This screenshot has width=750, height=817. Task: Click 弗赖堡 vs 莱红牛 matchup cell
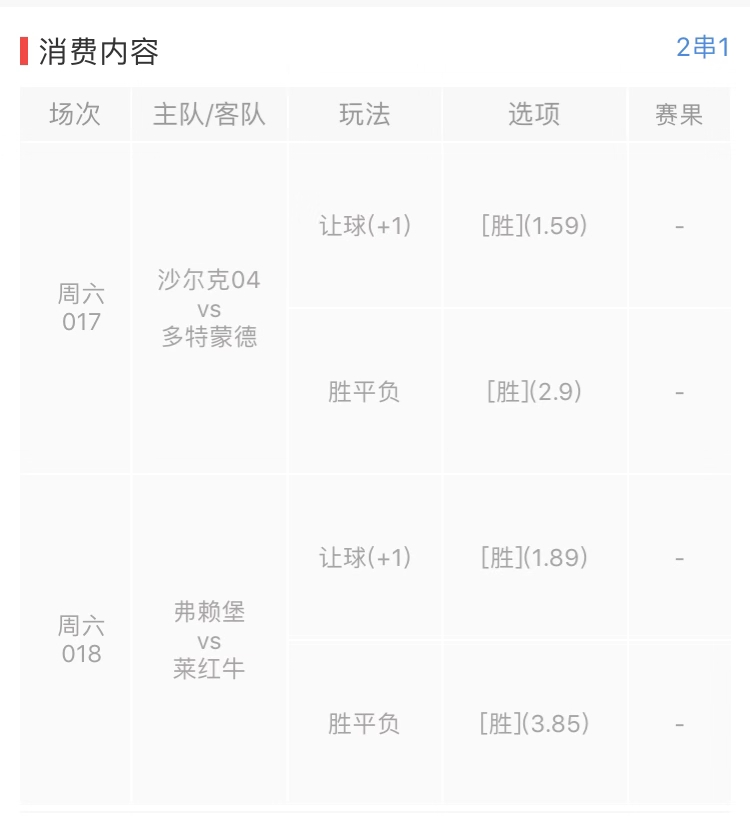(207, 638)
